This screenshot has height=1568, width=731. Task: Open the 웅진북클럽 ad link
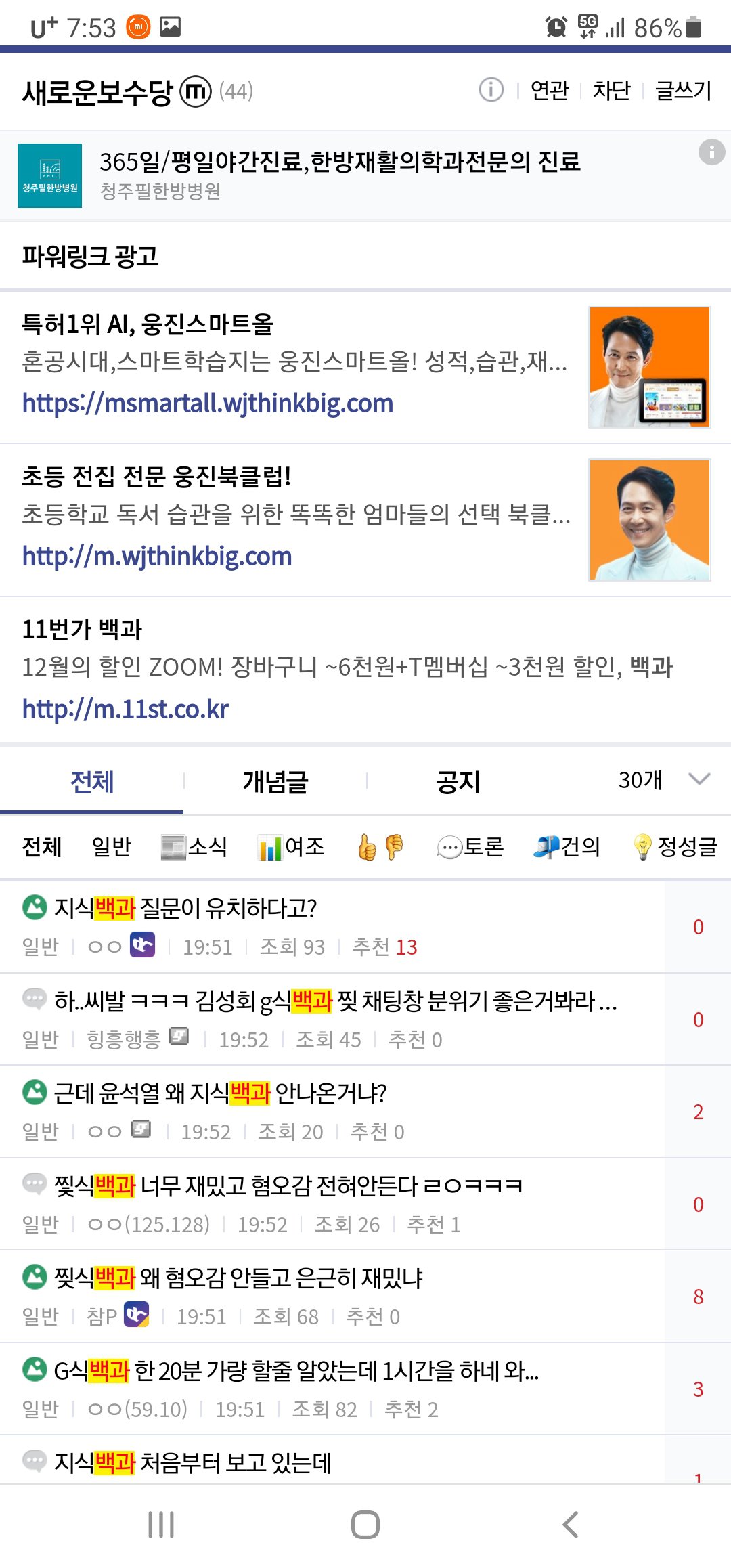click(x=157, y=557)
